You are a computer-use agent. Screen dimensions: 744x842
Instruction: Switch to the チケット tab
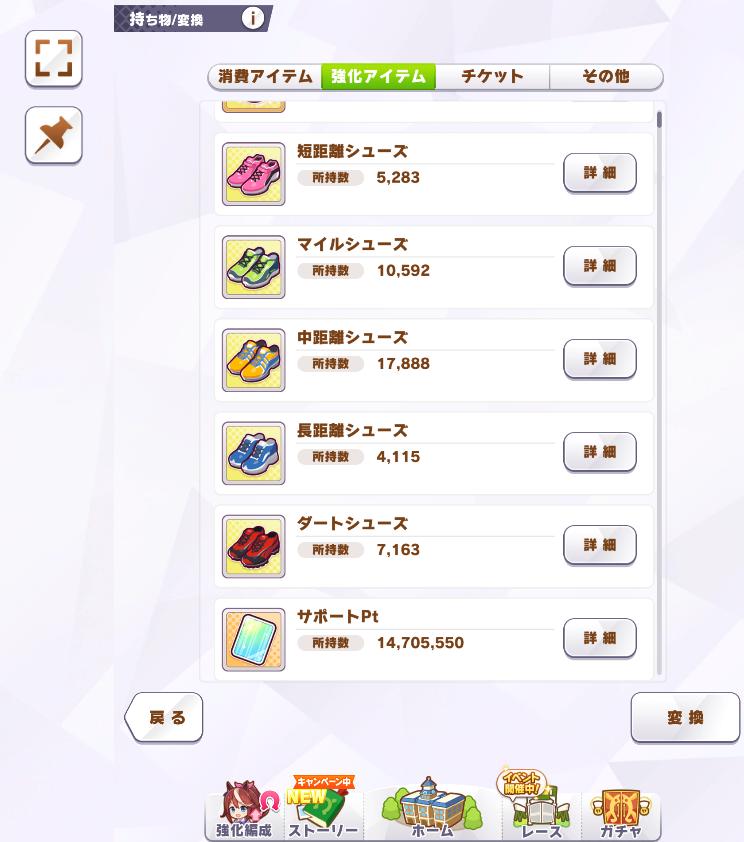coord(492,77)
